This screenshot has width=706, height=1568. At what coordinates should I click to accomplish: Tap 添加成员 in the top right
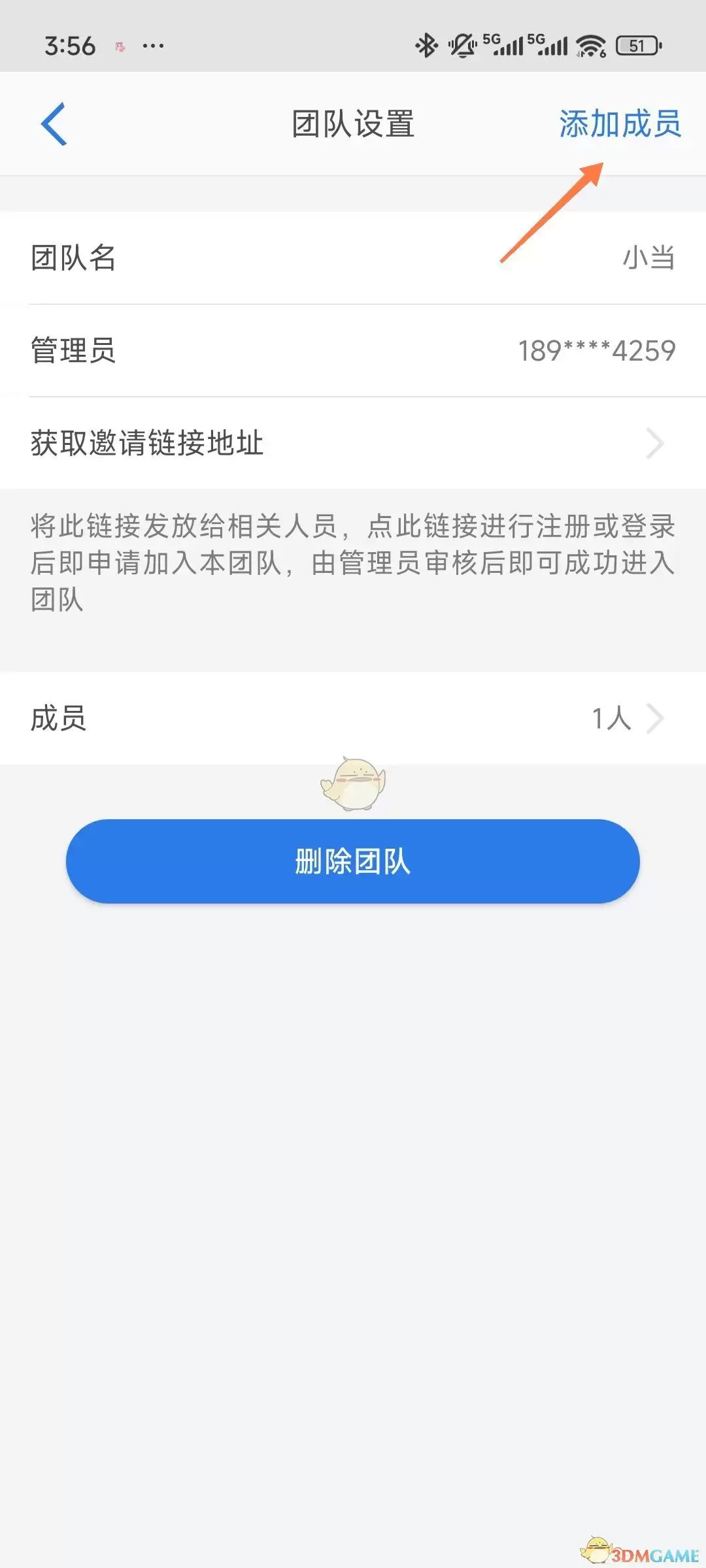(619, 124)
